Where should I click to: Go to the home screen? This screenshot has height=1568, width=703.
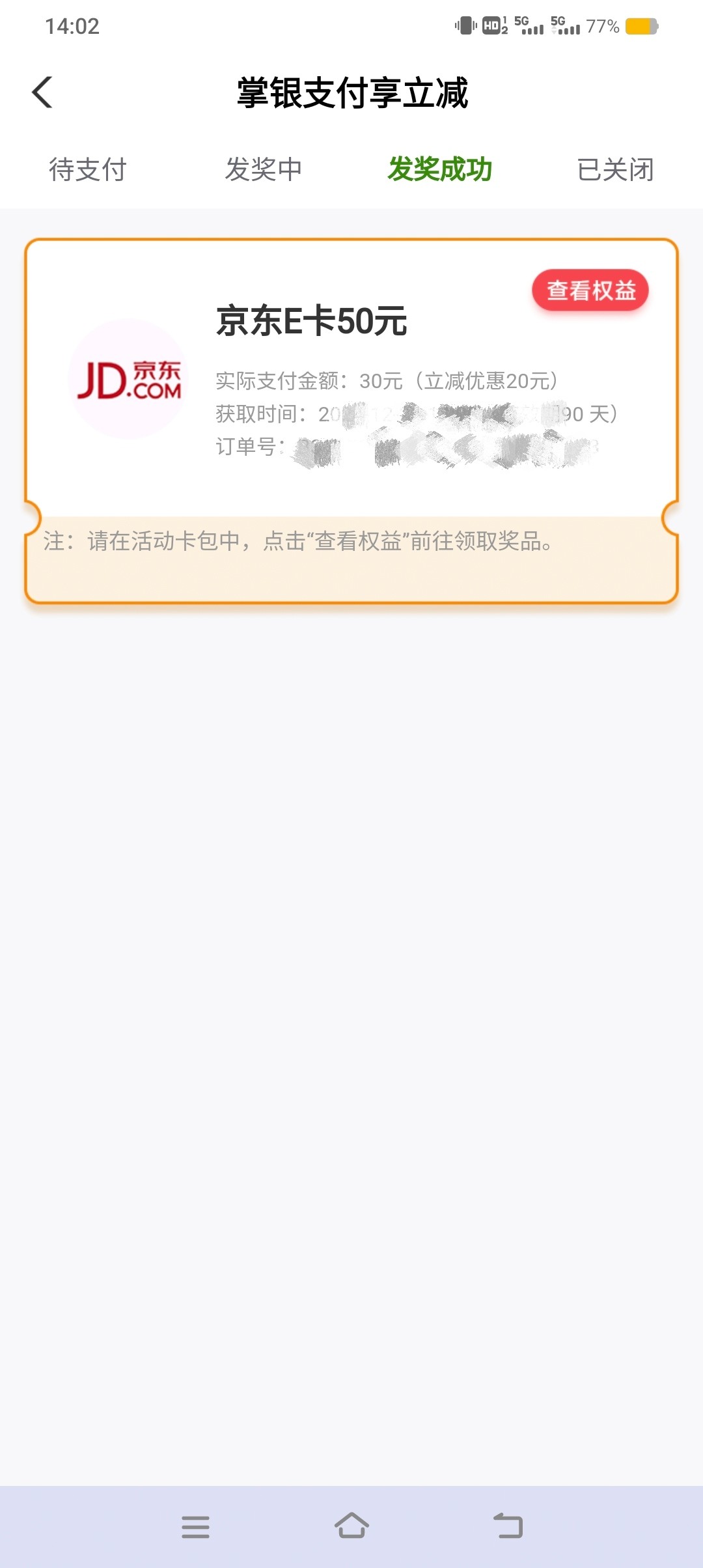click(351, 1526)
